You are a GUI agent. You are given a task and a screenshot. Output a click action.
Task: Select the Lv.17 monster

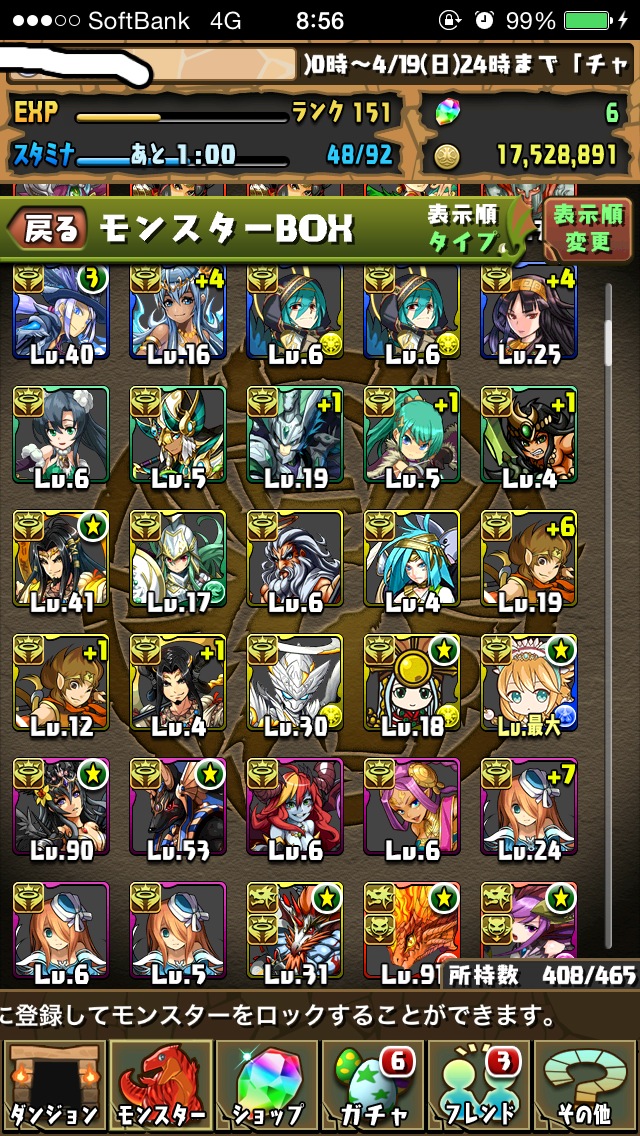click(x=178, y=559)
